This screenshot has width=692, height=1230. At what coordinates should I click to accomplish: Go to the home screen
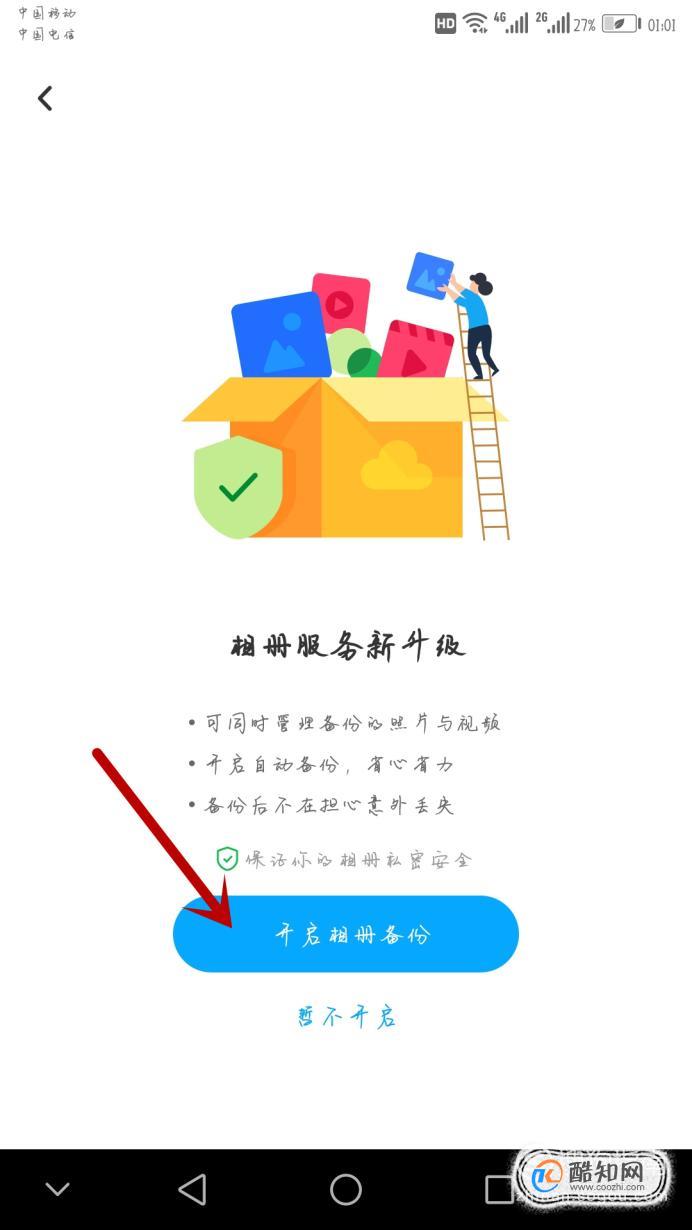tap(346, 1189)
